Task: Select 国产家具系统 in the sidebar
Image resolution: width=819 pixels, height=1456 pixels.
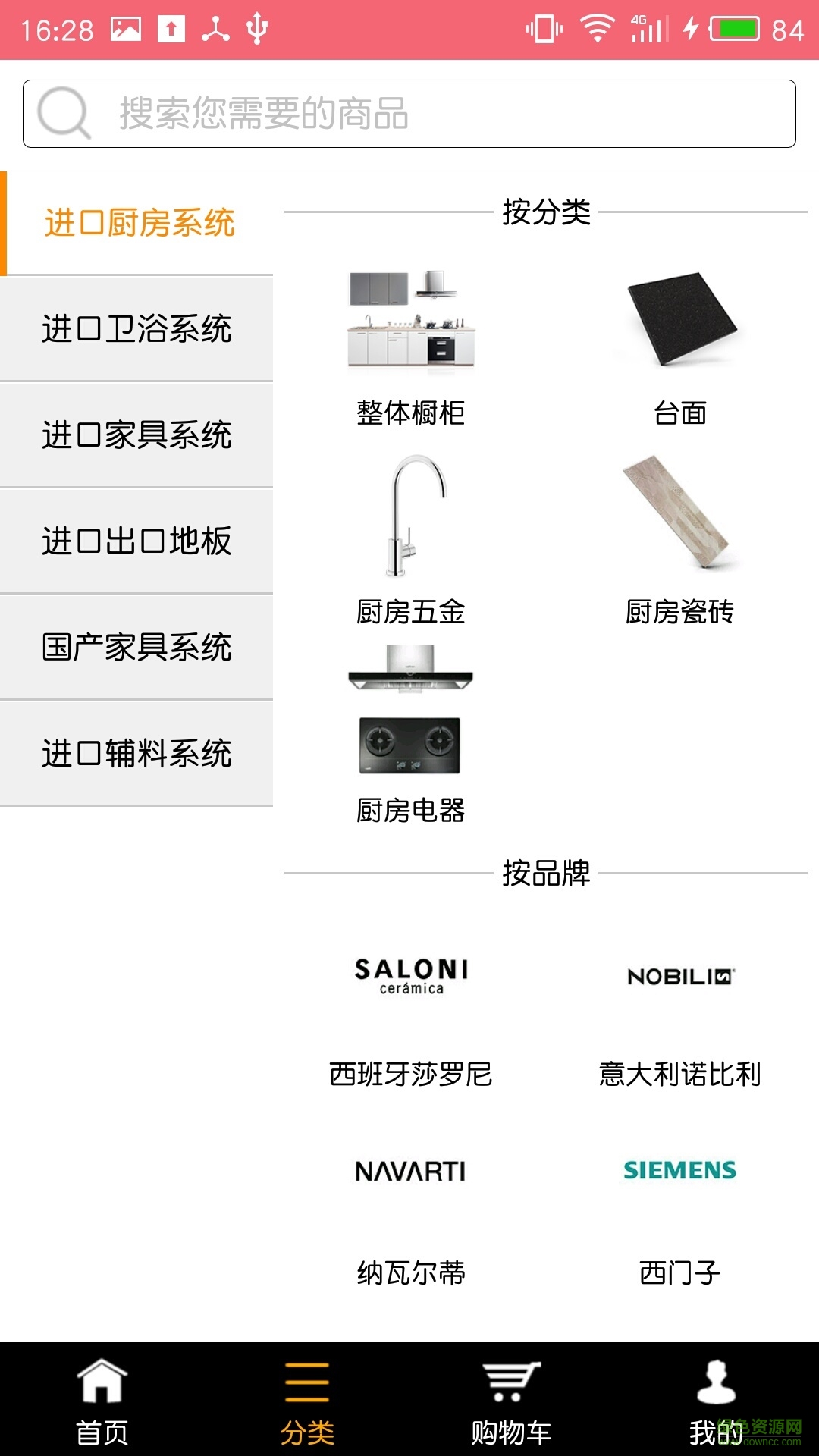Action: tap(136, 648)
